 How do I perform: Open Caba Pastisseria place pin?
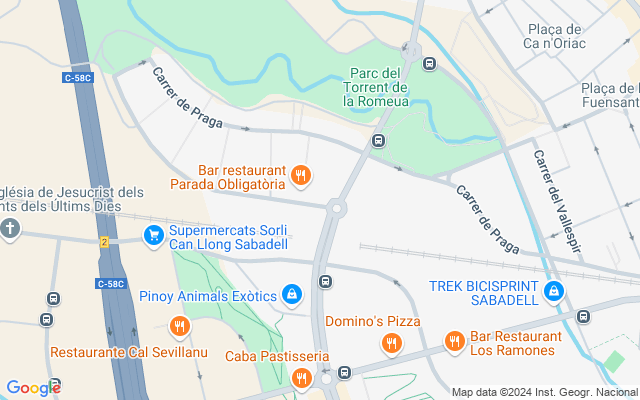301,378
